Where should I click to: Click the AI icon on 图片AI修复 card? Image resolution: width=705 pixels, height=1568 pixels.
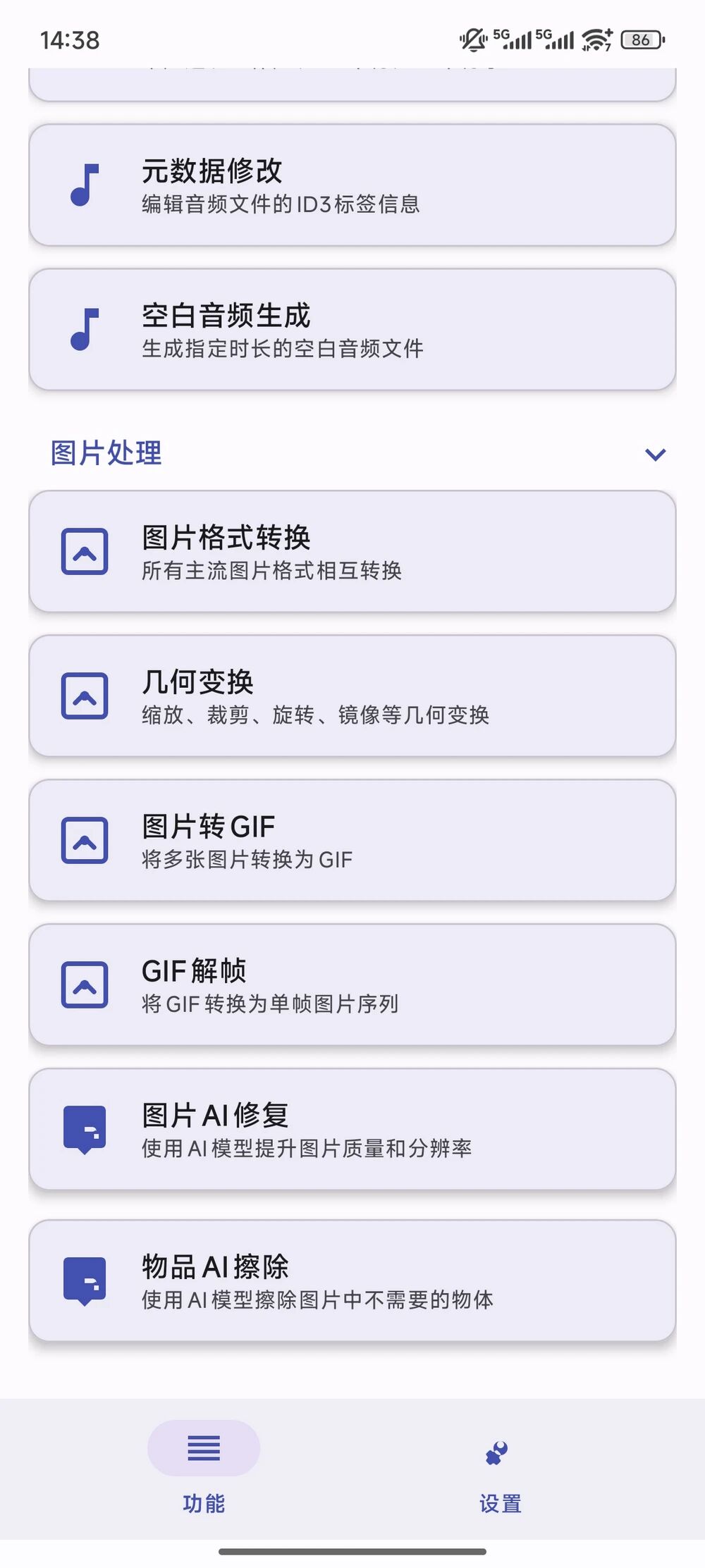pos(84,1129)
